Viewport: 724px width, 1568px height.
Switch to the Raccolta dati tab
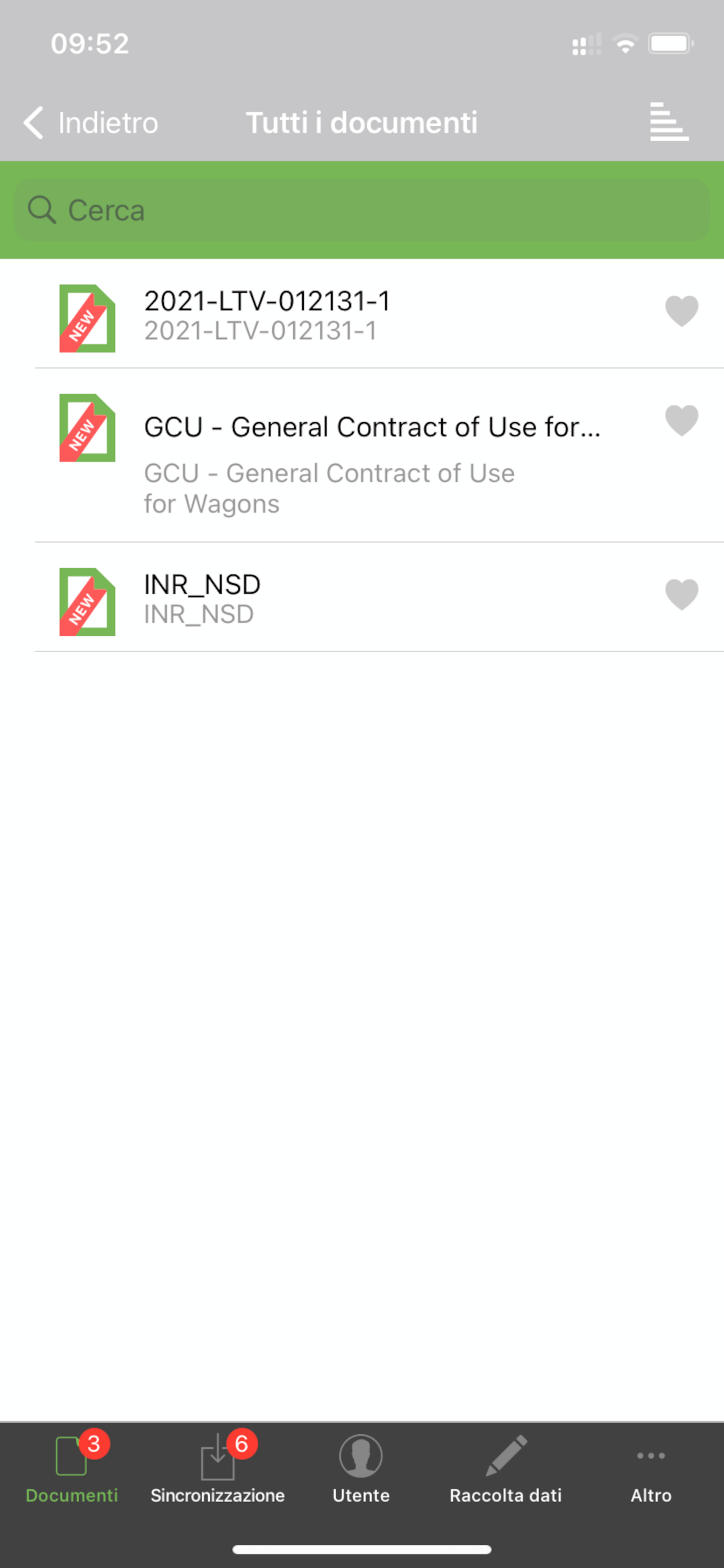pos(505,1468)
